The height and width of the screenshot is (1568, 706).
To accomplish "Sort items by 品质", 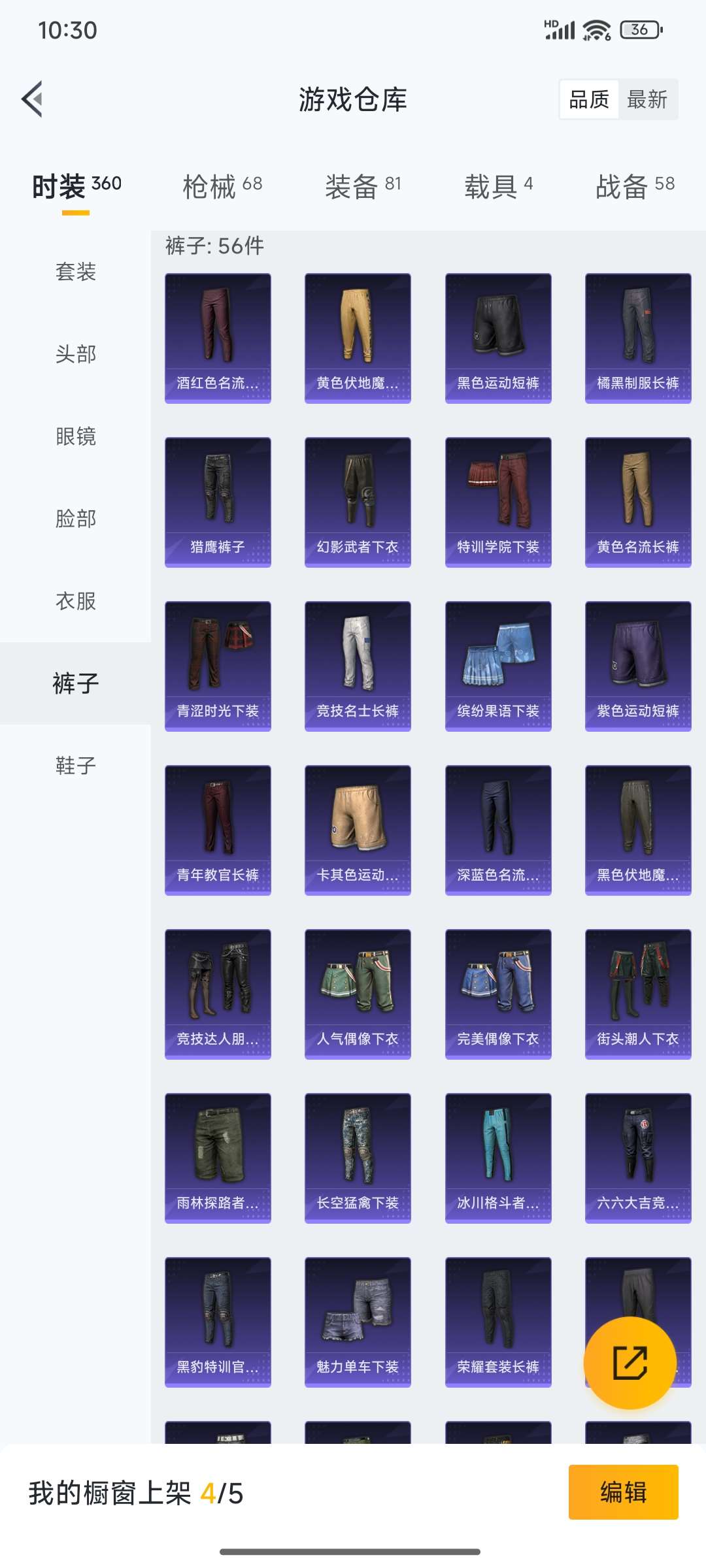I will coord(589,99).
